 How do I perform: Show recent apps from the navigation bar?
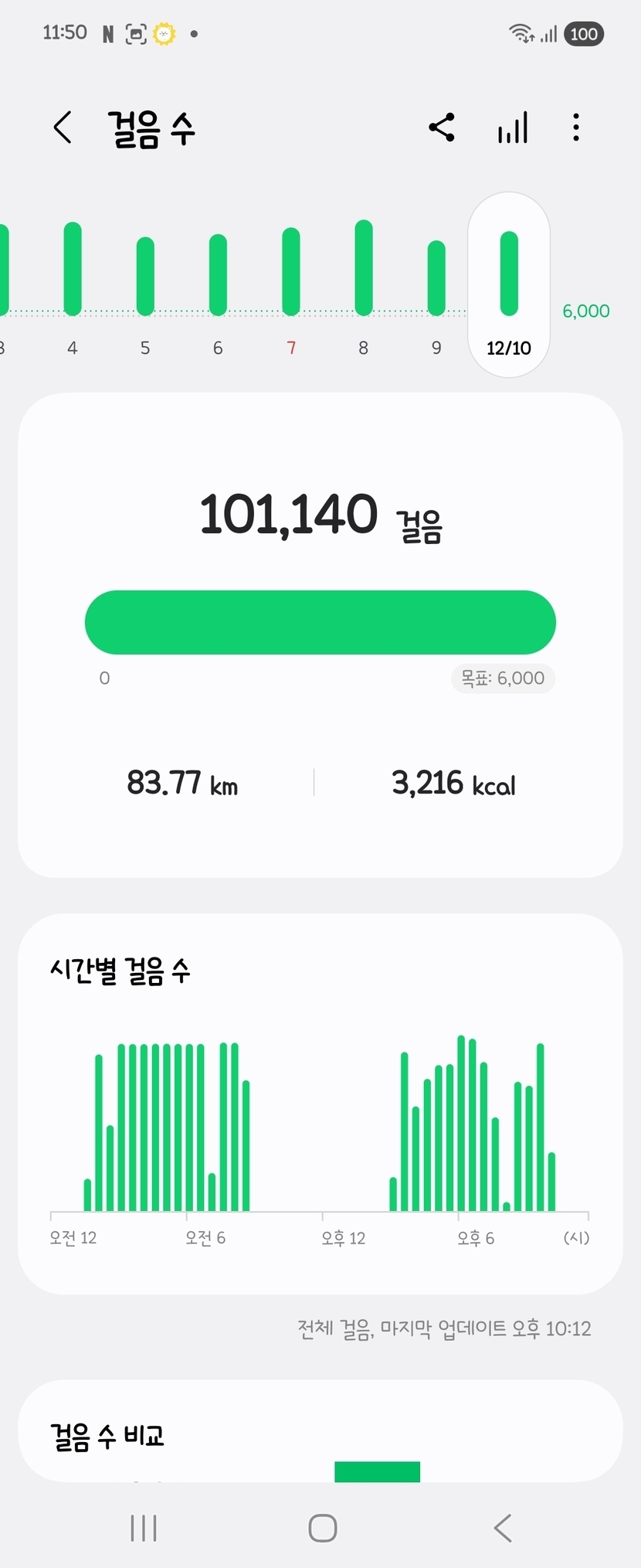tap(144, 1527)
